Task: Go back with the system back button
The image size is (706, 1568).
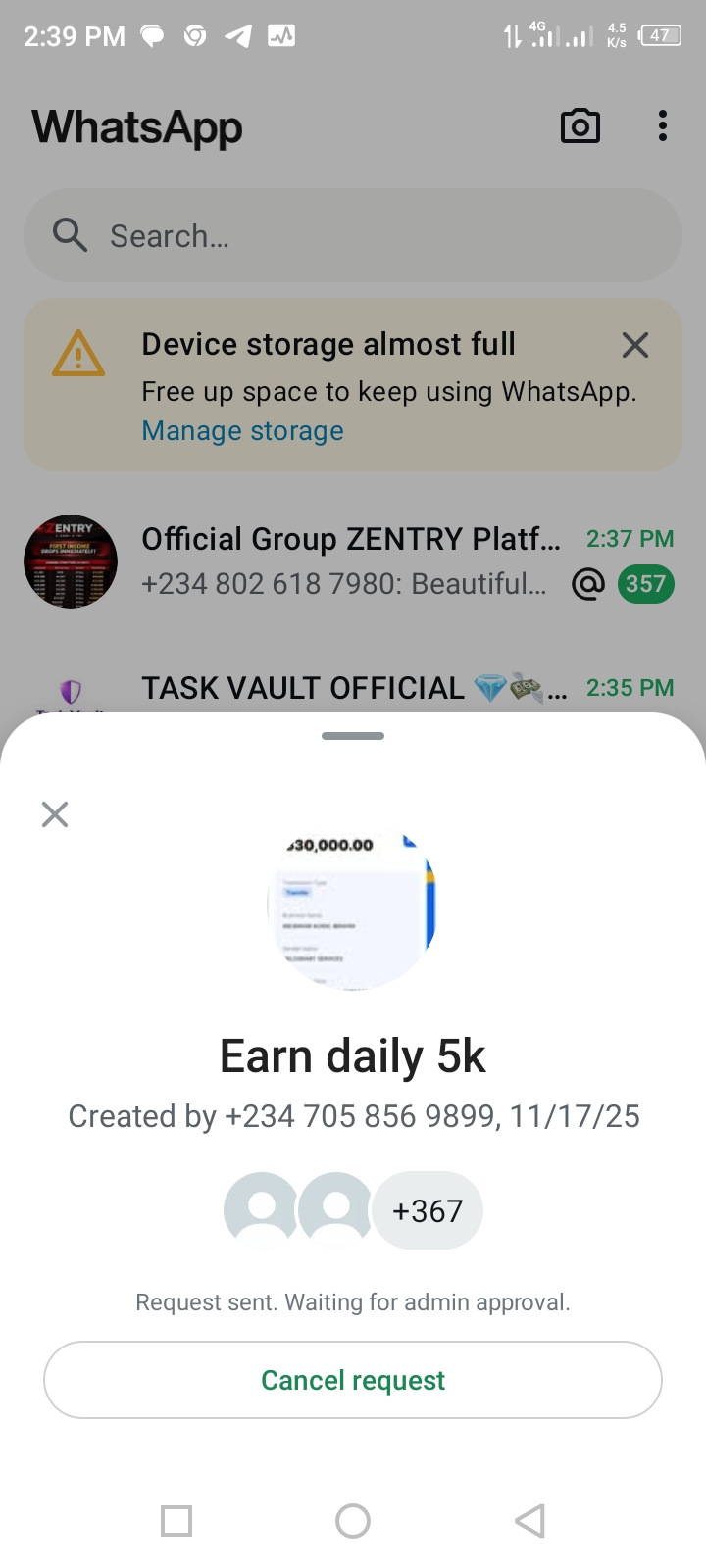Action: (529, 1521)
